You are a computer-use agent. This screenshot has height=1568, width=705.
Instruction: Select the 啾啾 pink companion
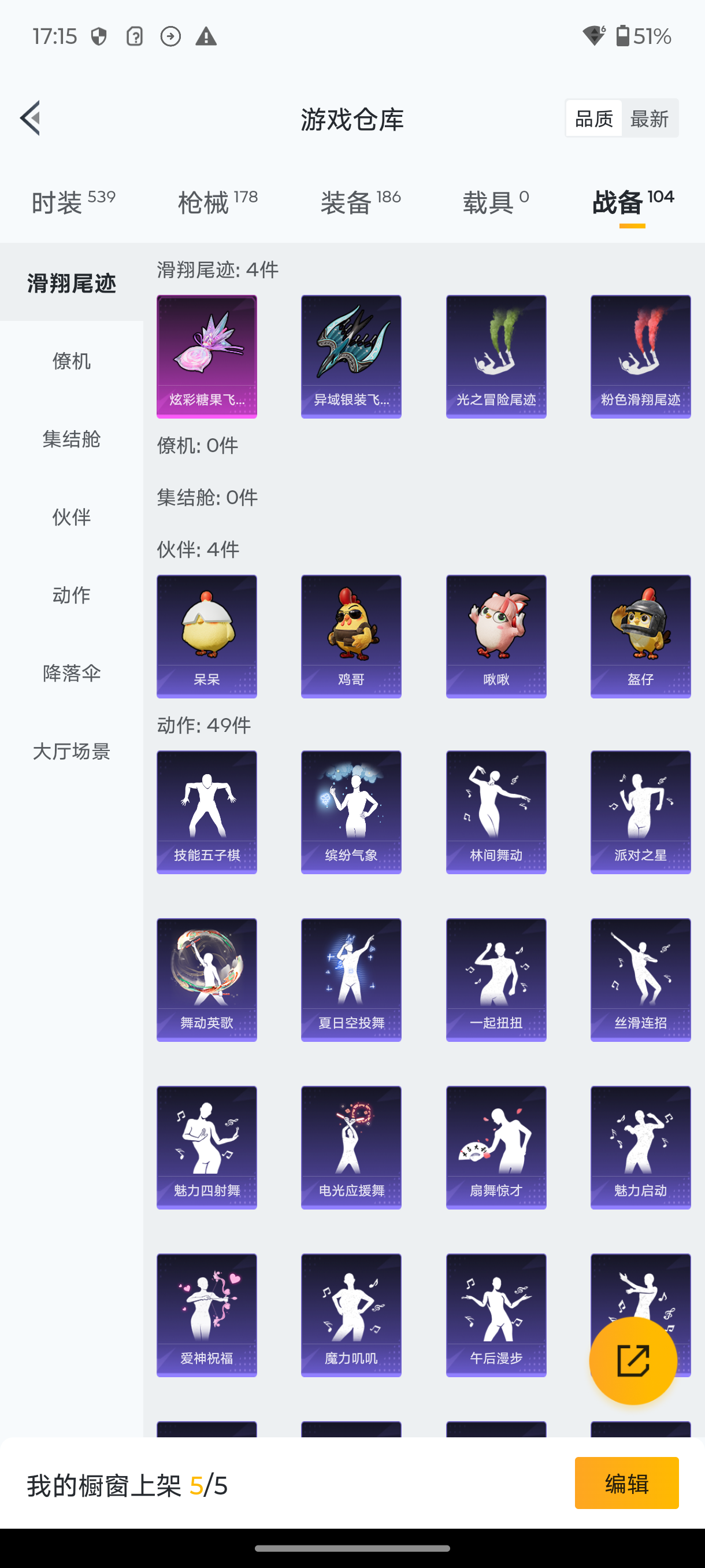point(496,635)
